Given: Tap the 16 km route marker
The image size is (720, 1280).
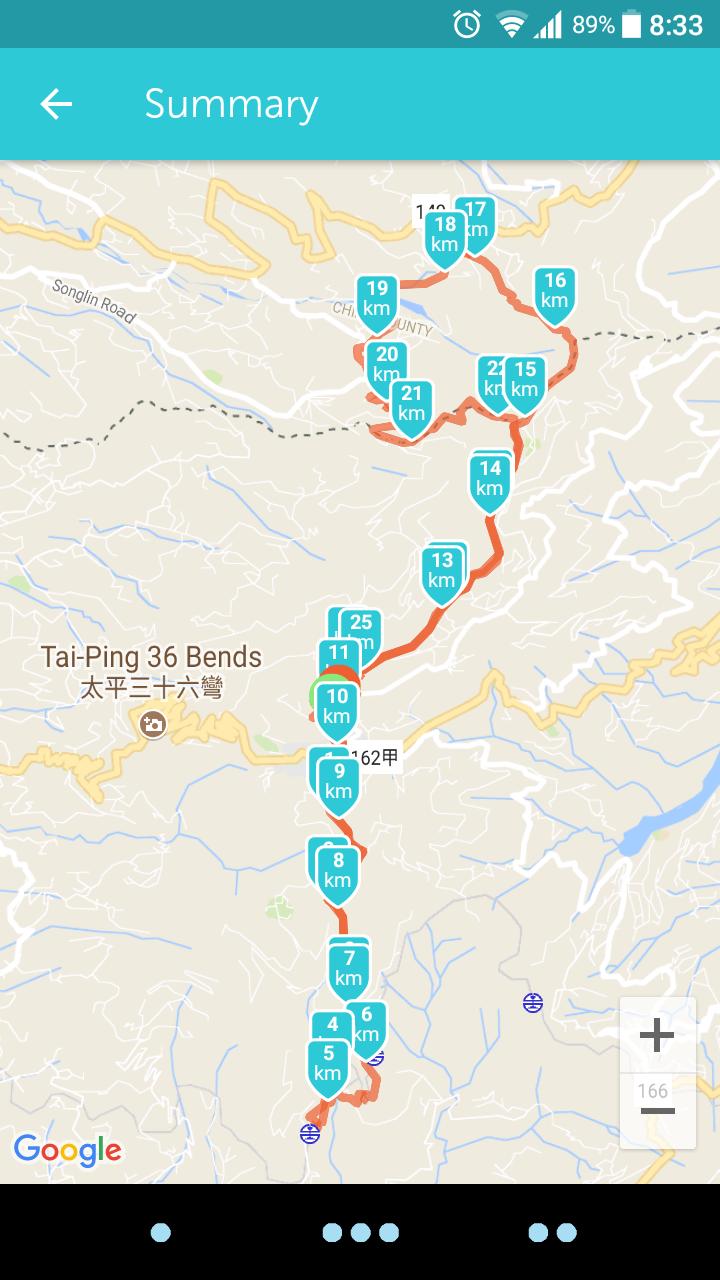Looking at the screenshot, I should [x=555, y=292].
